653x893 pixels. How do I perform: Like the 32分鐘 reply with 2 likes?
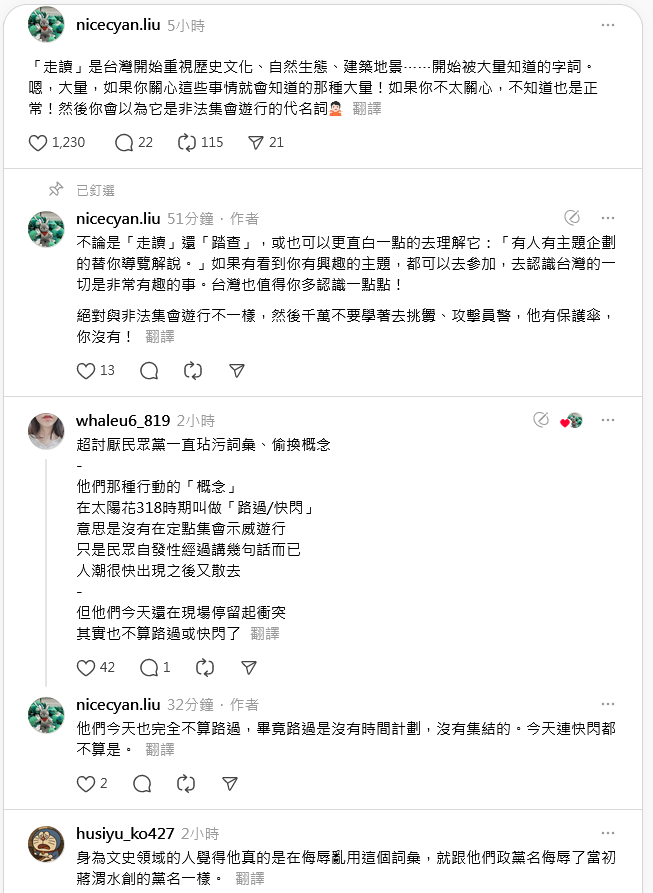87,783
